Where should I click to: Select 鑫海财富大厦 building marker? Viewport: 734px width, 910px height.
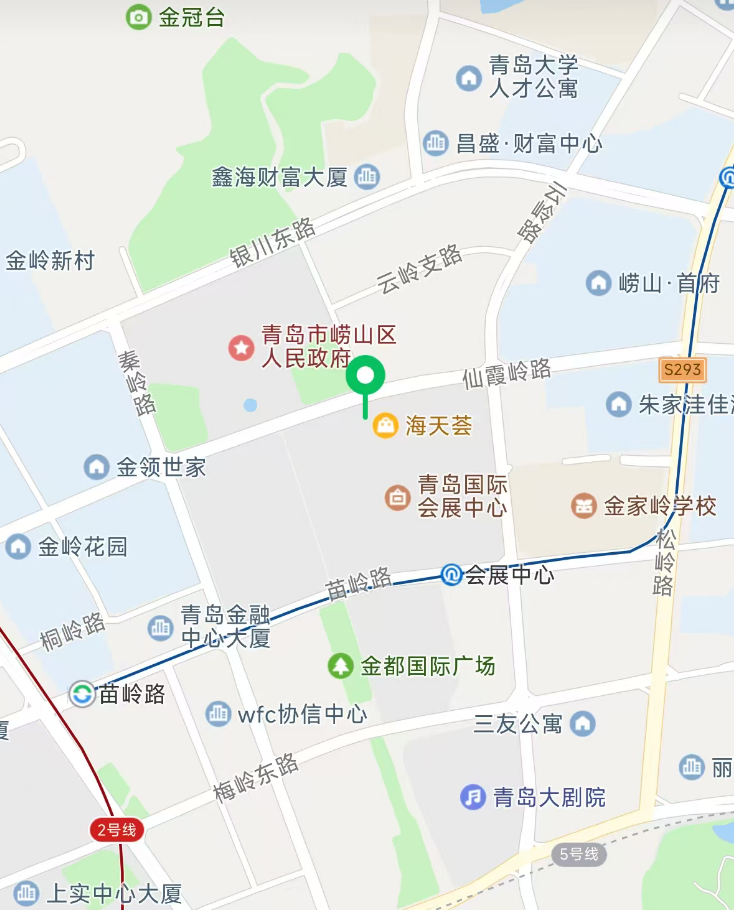point(368,177)
